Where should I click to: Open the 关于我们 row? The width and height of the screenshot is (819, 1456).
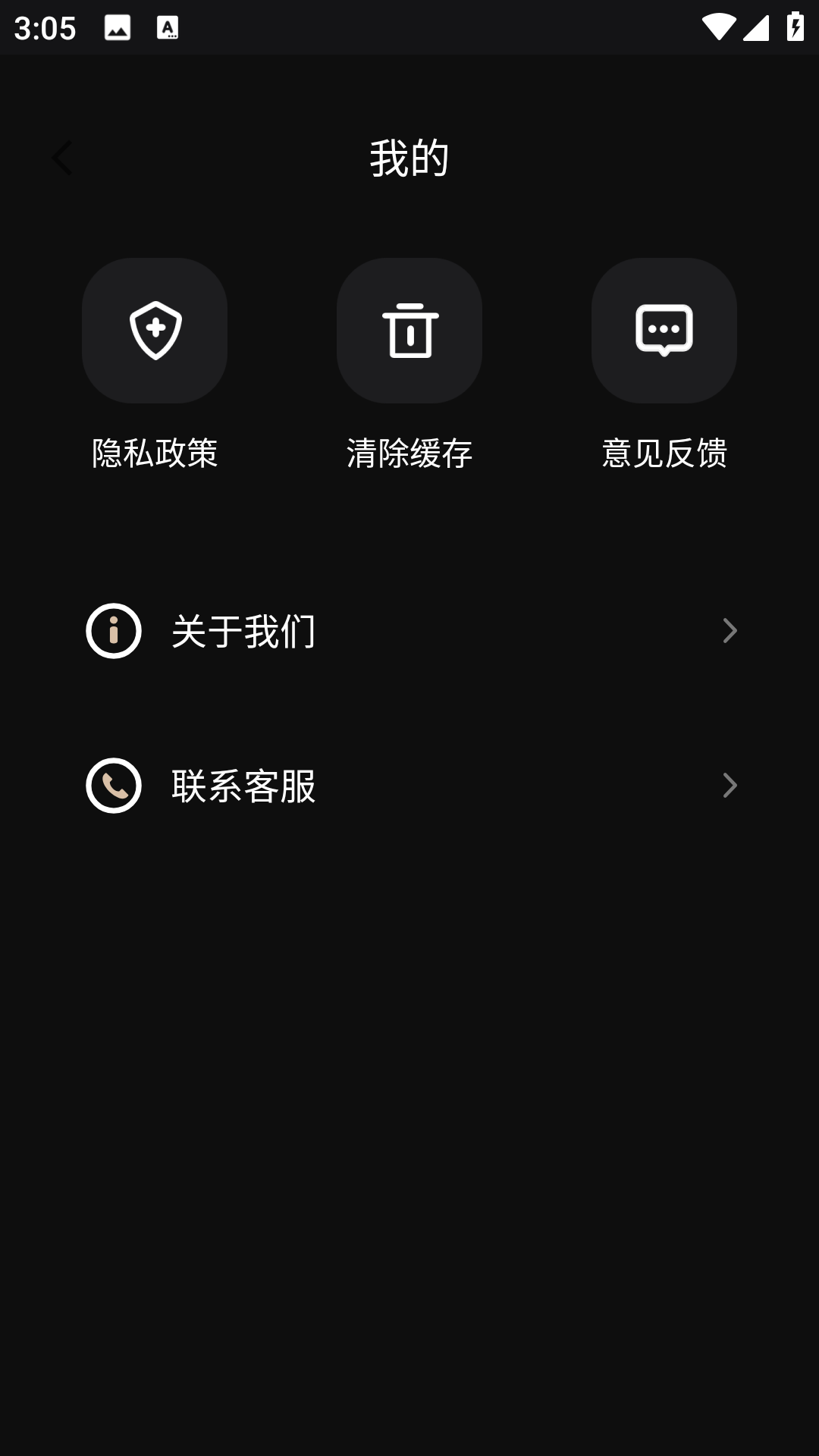click(409, 631)
